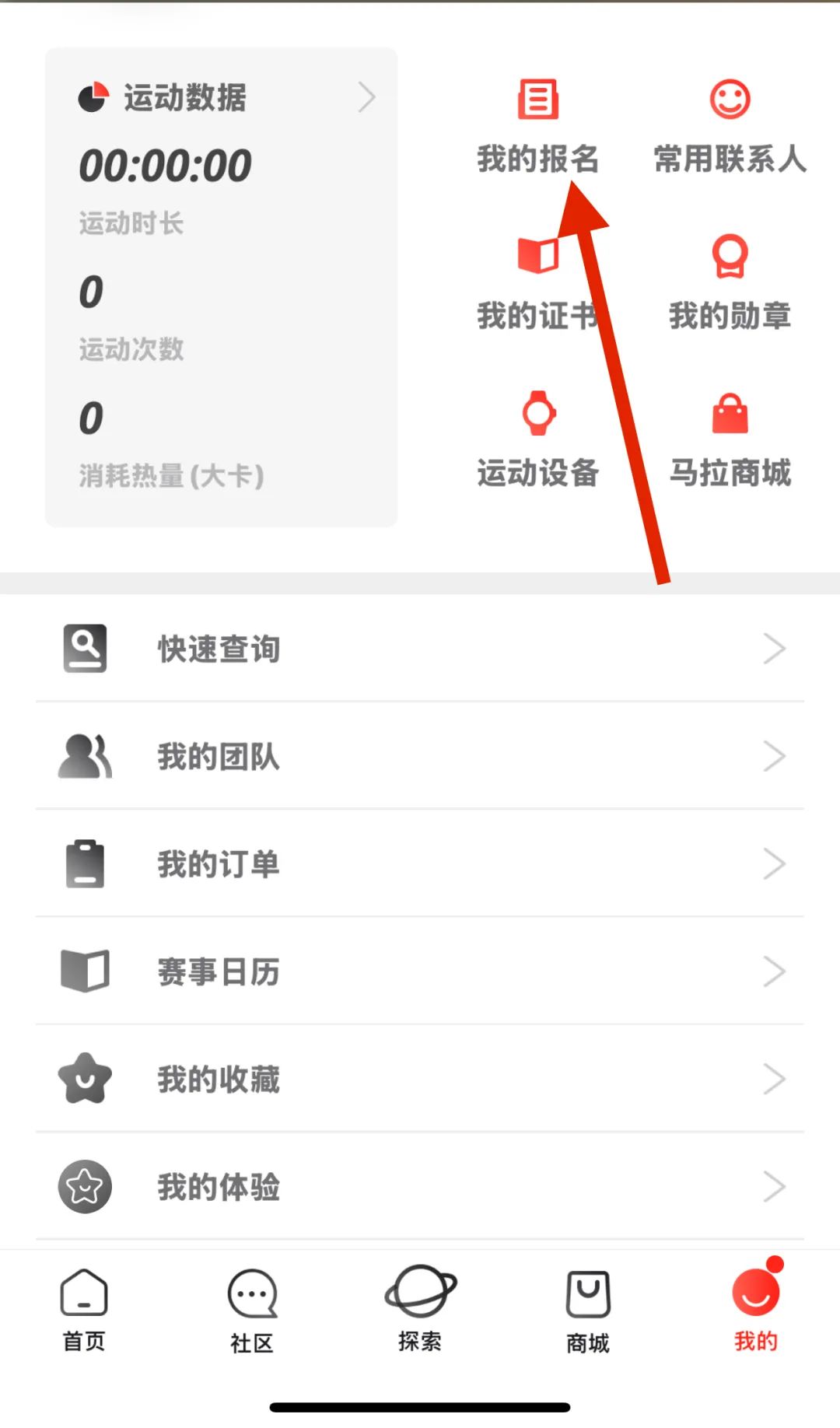Viewport: 840px width, 1428px height.
Task: Switch to the 首页 home tab
Action: (x=84, y=1311)
